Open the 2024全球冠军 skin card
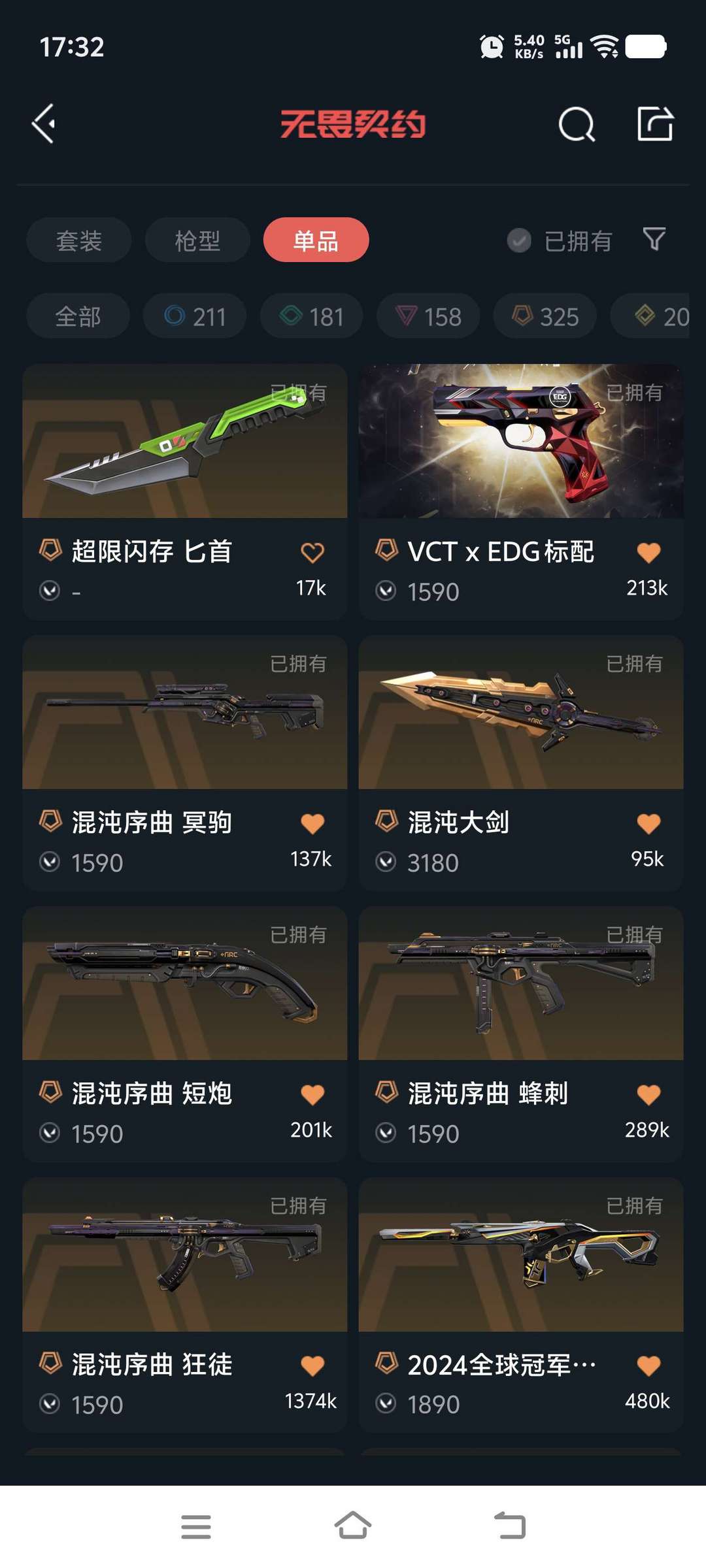 point(521,1305)
